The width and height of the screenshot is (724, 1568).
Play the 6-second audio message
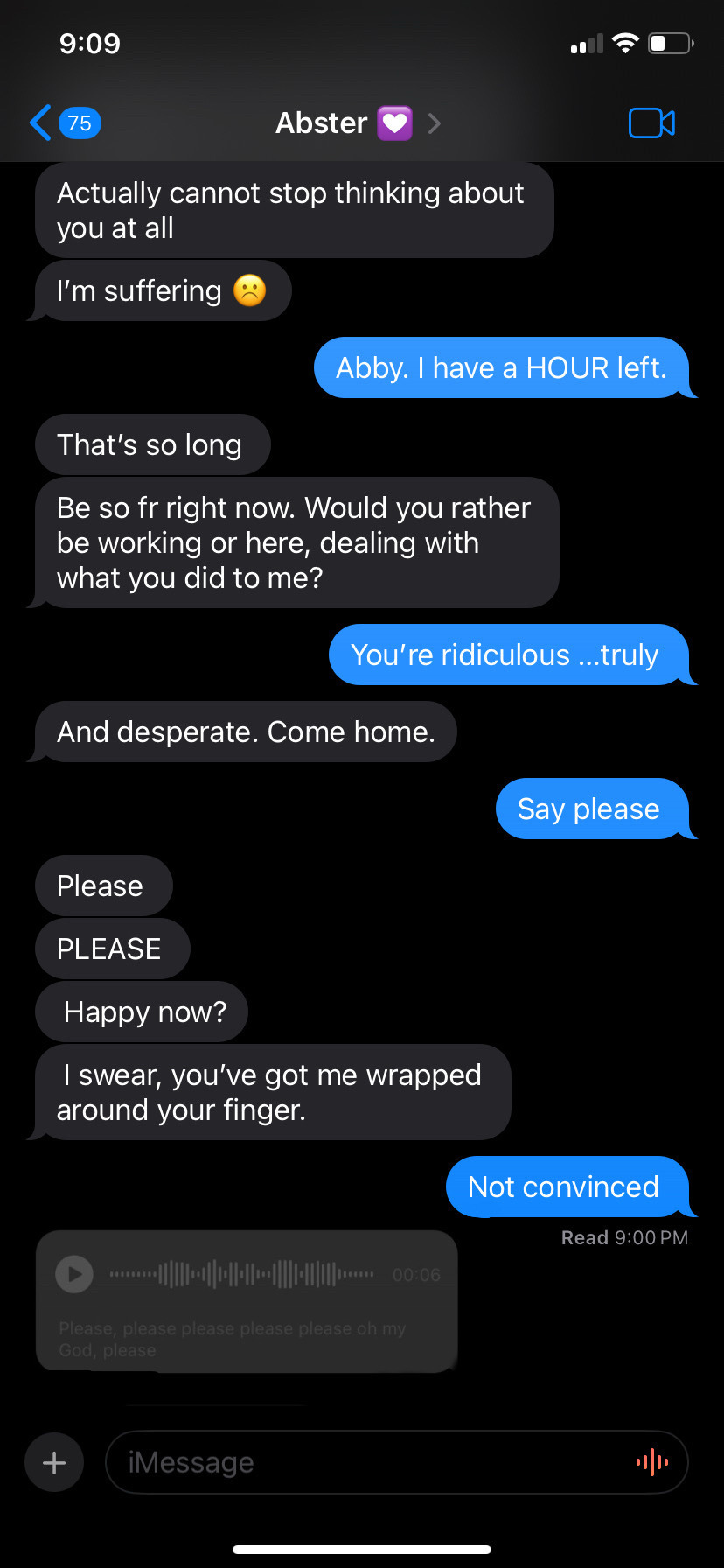(74, 1274)
